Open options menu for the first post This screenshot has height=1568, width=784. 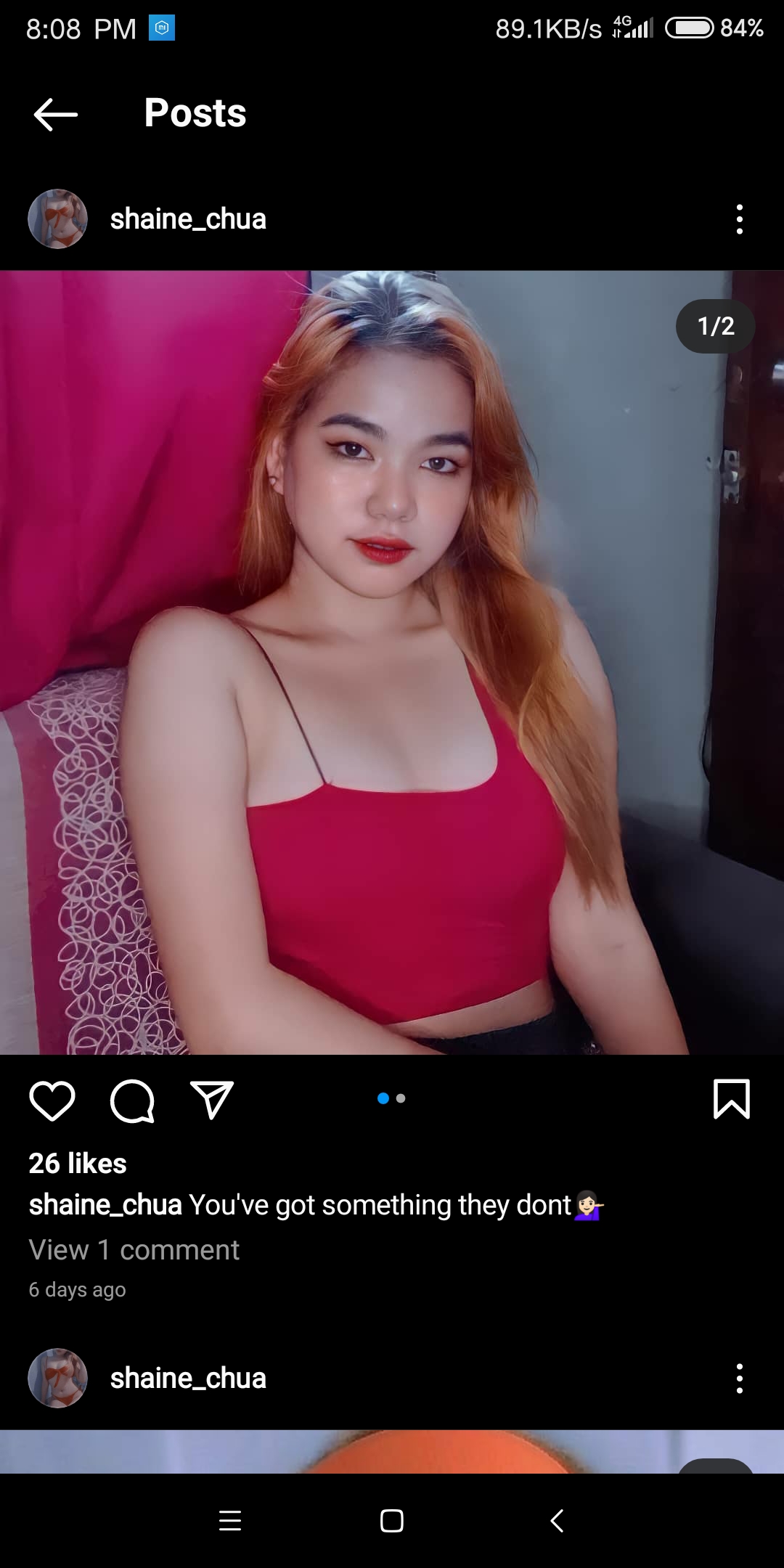tap(739, 219)
